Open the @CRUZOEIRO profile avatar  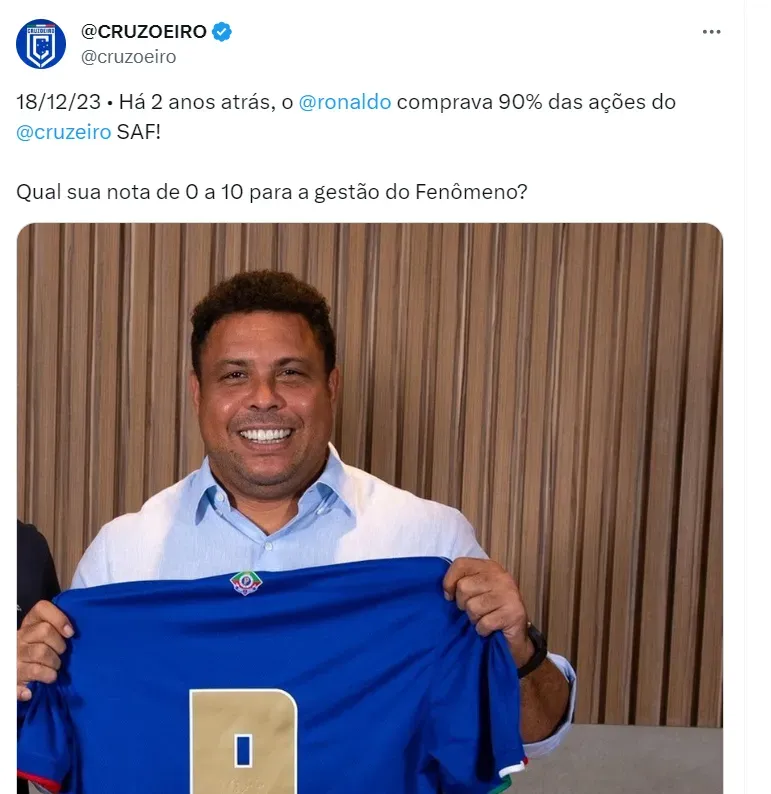[41, 44]
